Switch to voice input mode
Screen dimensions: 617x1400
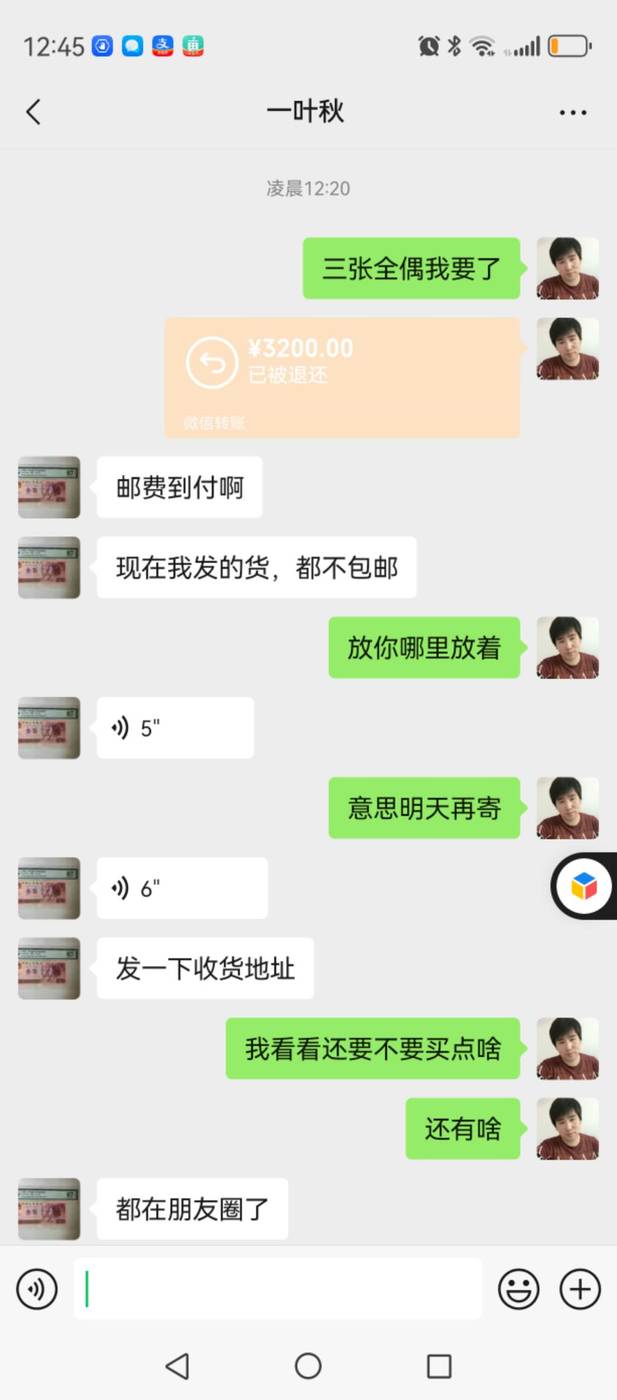(37, 1289)
